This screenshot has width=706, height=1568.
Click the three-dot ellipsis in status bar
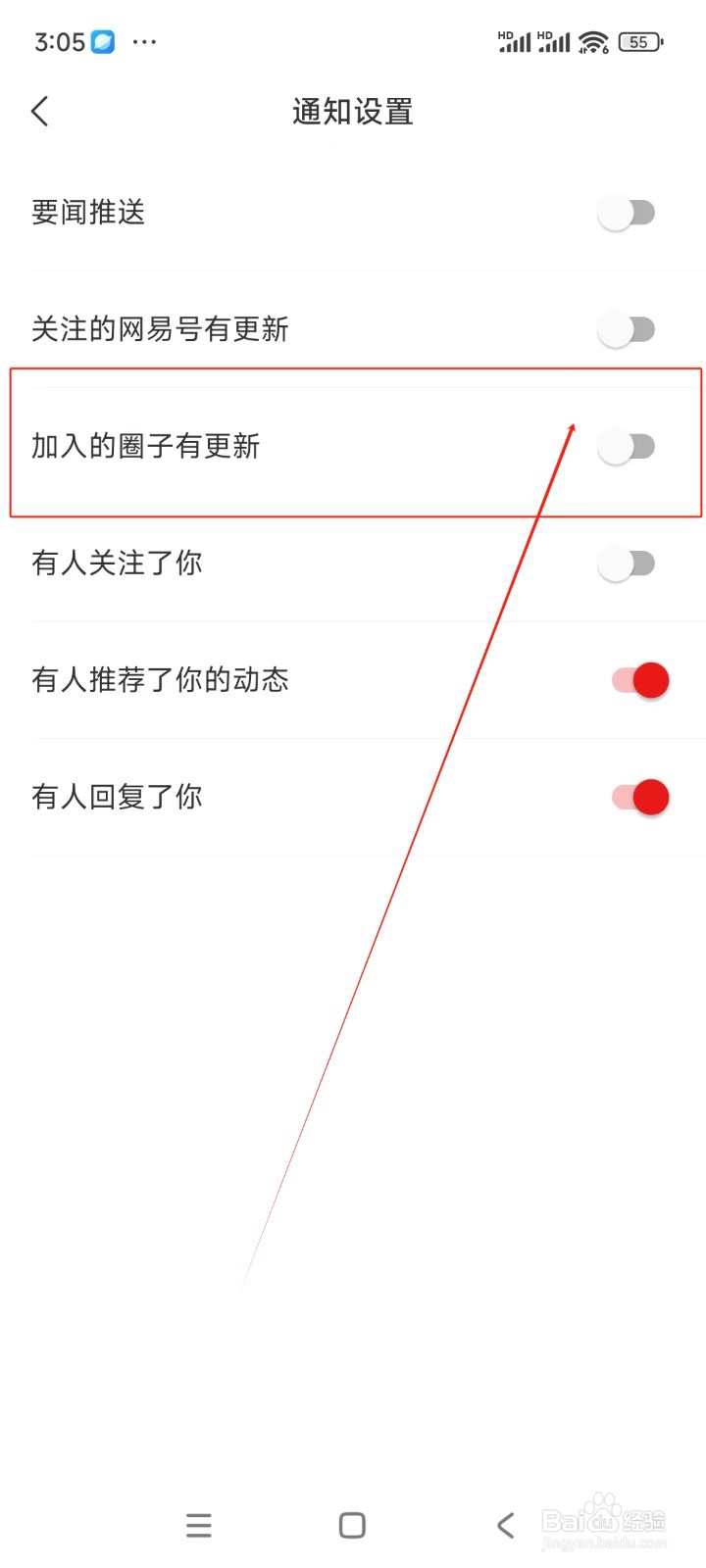[145, 41]
